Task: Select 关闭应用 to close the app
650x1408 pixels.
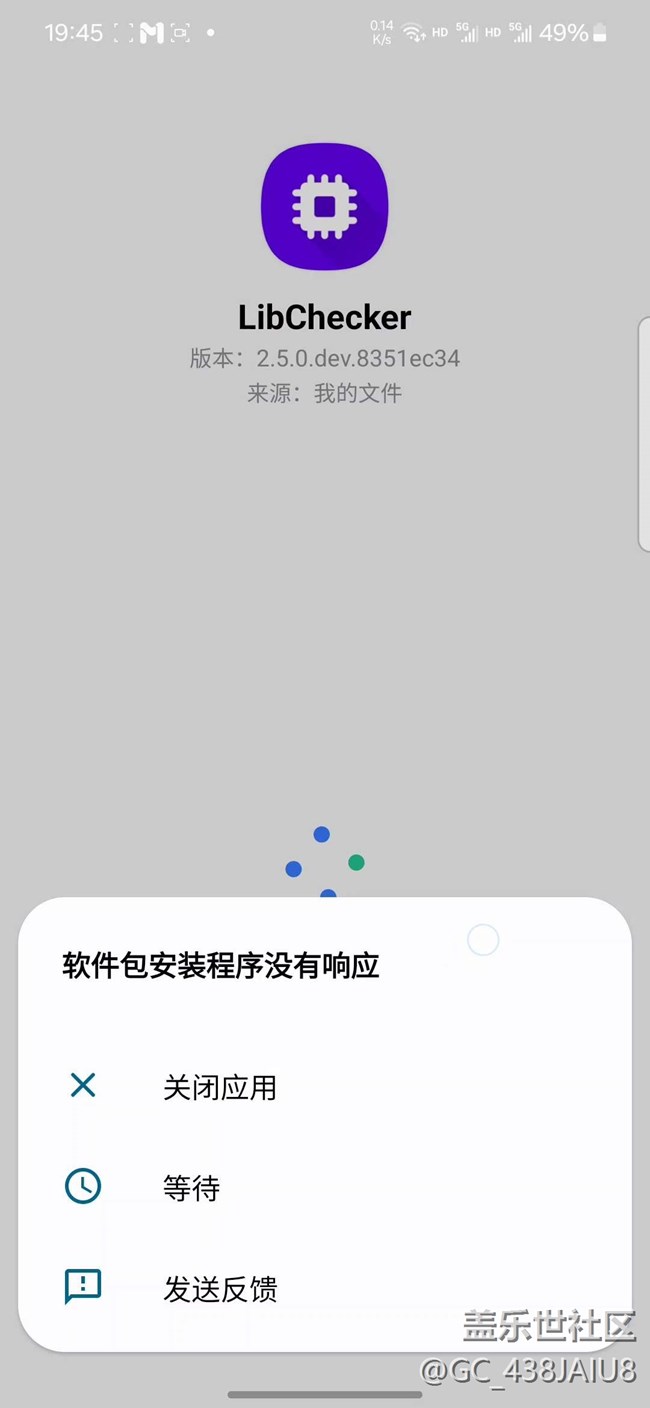Action: pos(219,1087)
